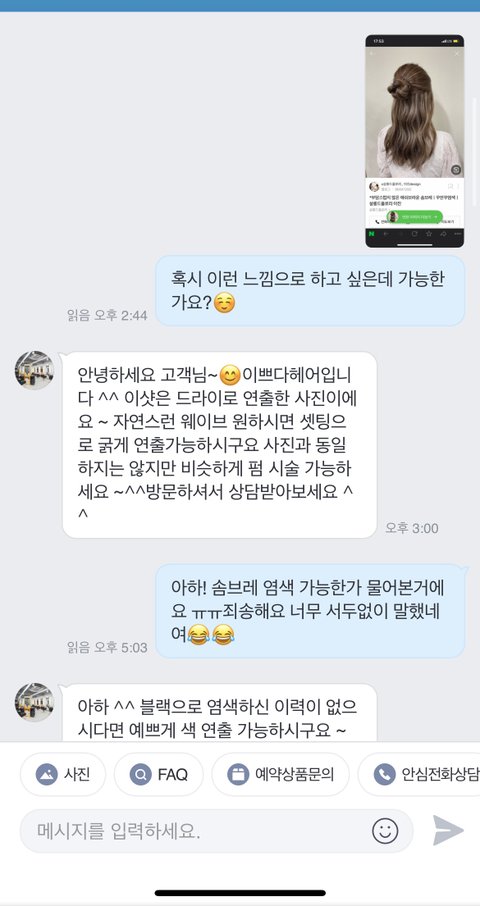Open the salon's profile picture by the greeting message

click(x=34, y=370)
